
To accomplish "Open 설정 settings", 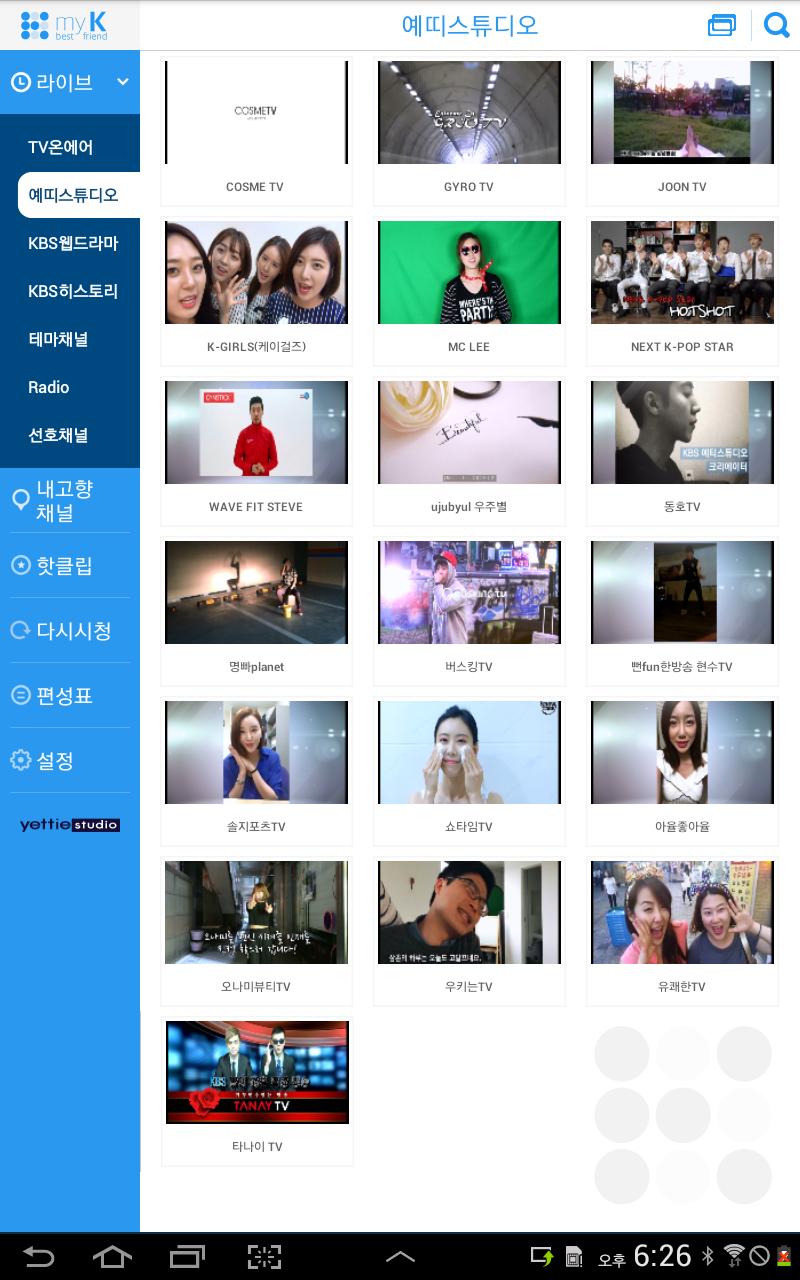I will pyautogui.click(x=55, y=761).
